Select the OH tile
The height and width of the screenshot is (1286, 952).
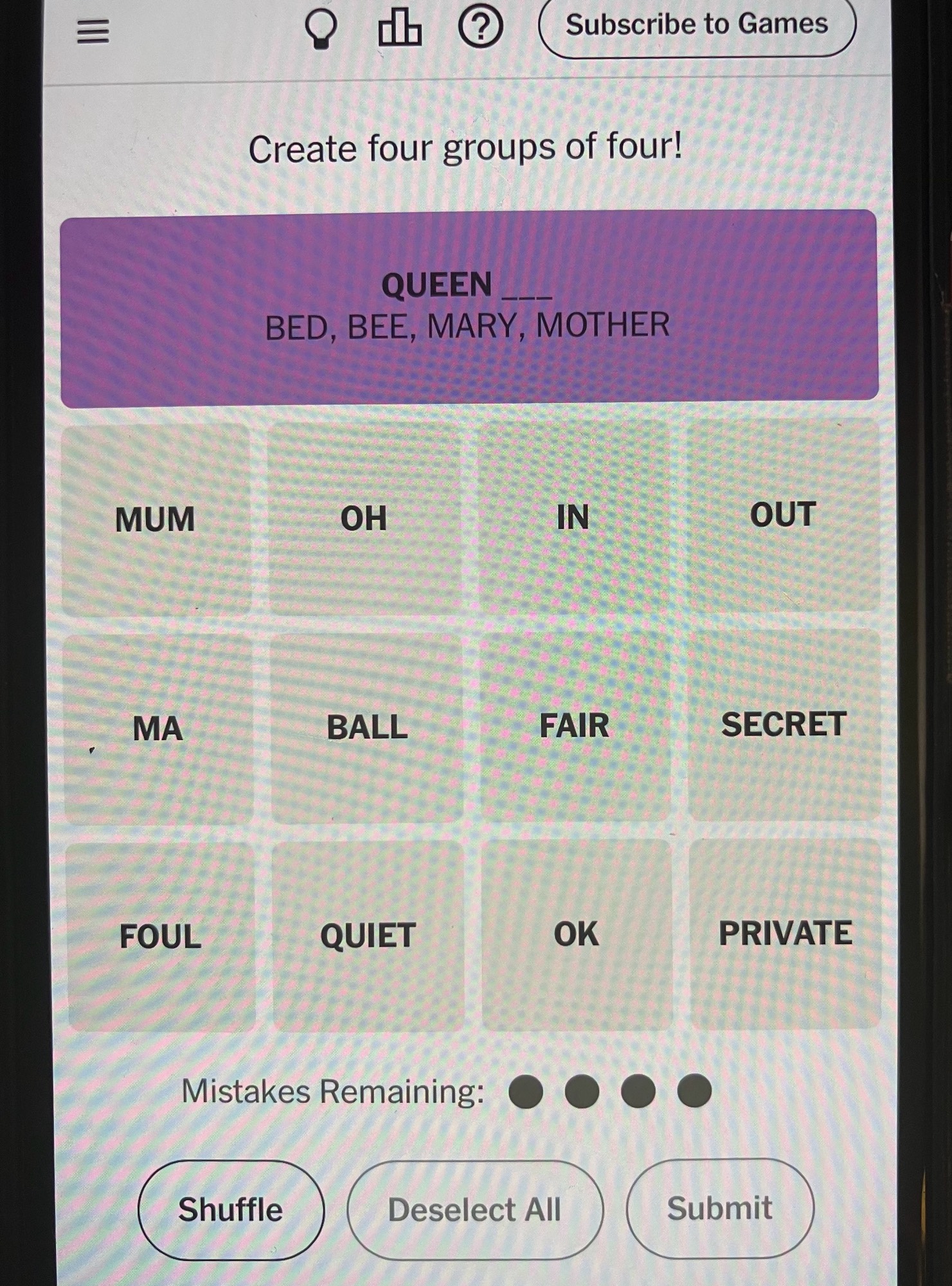coord(364,518)
